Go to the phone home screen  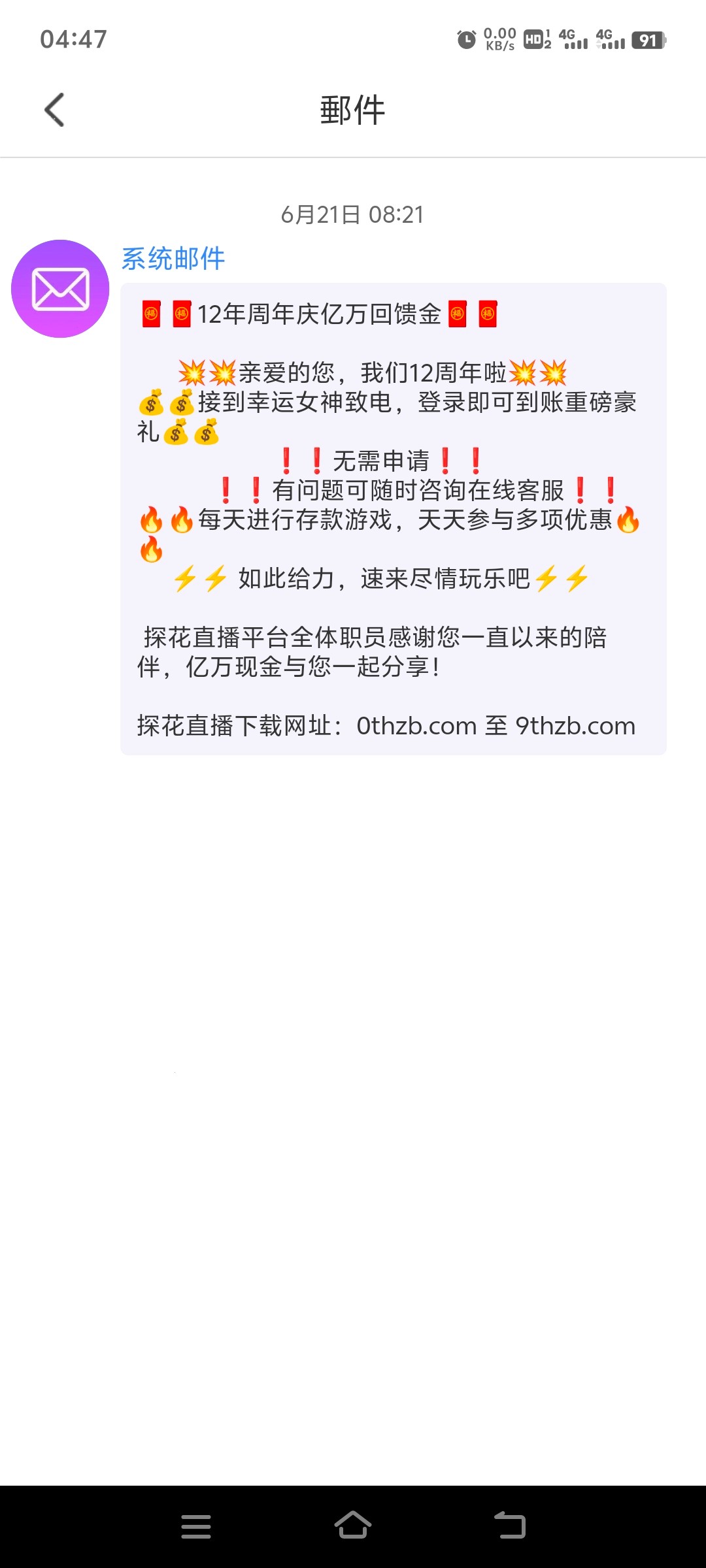[x=353, y=1526]
